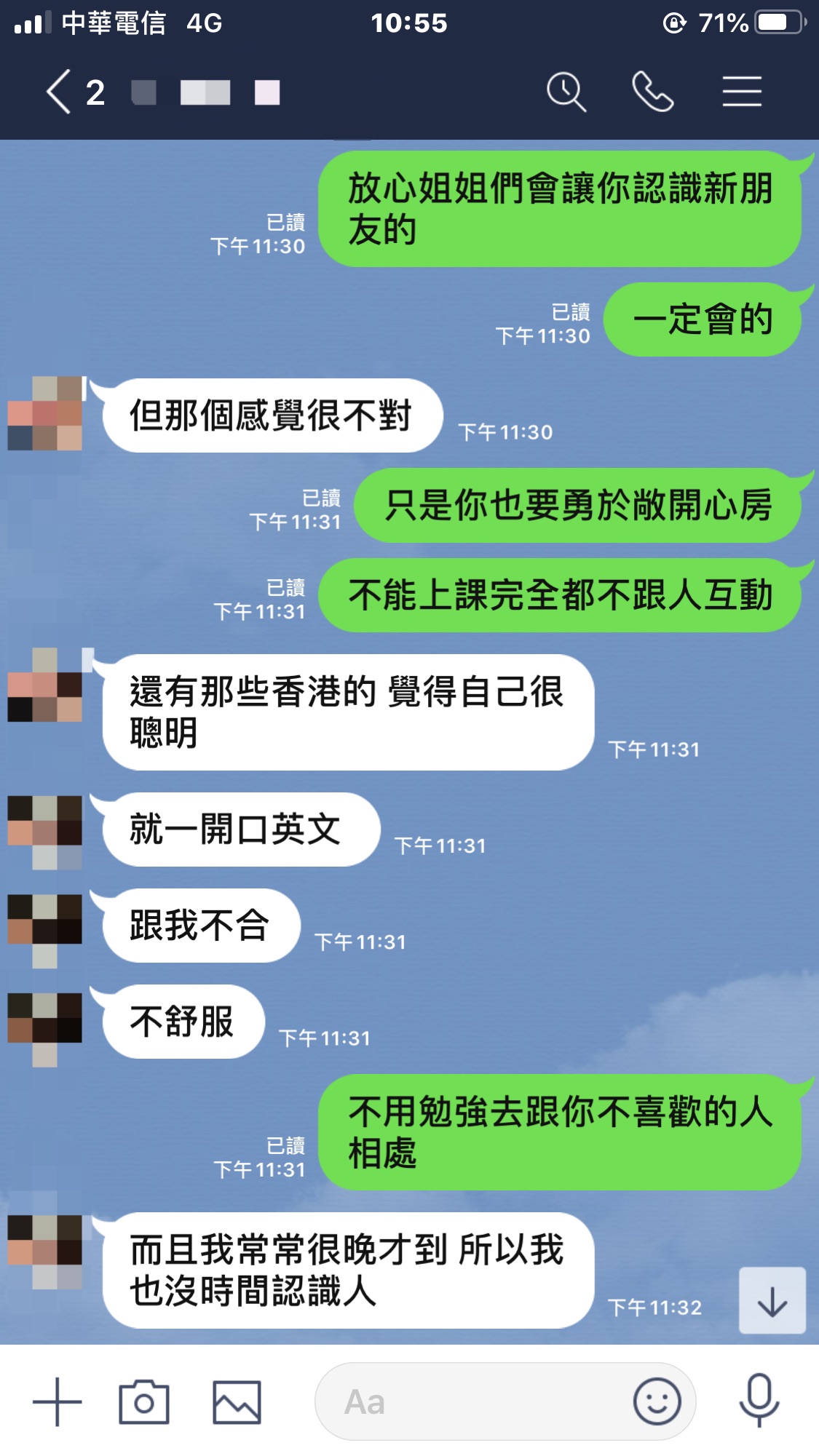The height and width of the screenshot is (1456, 819).
Task: Open the camera to take photo
Action: click(144, 1401)
